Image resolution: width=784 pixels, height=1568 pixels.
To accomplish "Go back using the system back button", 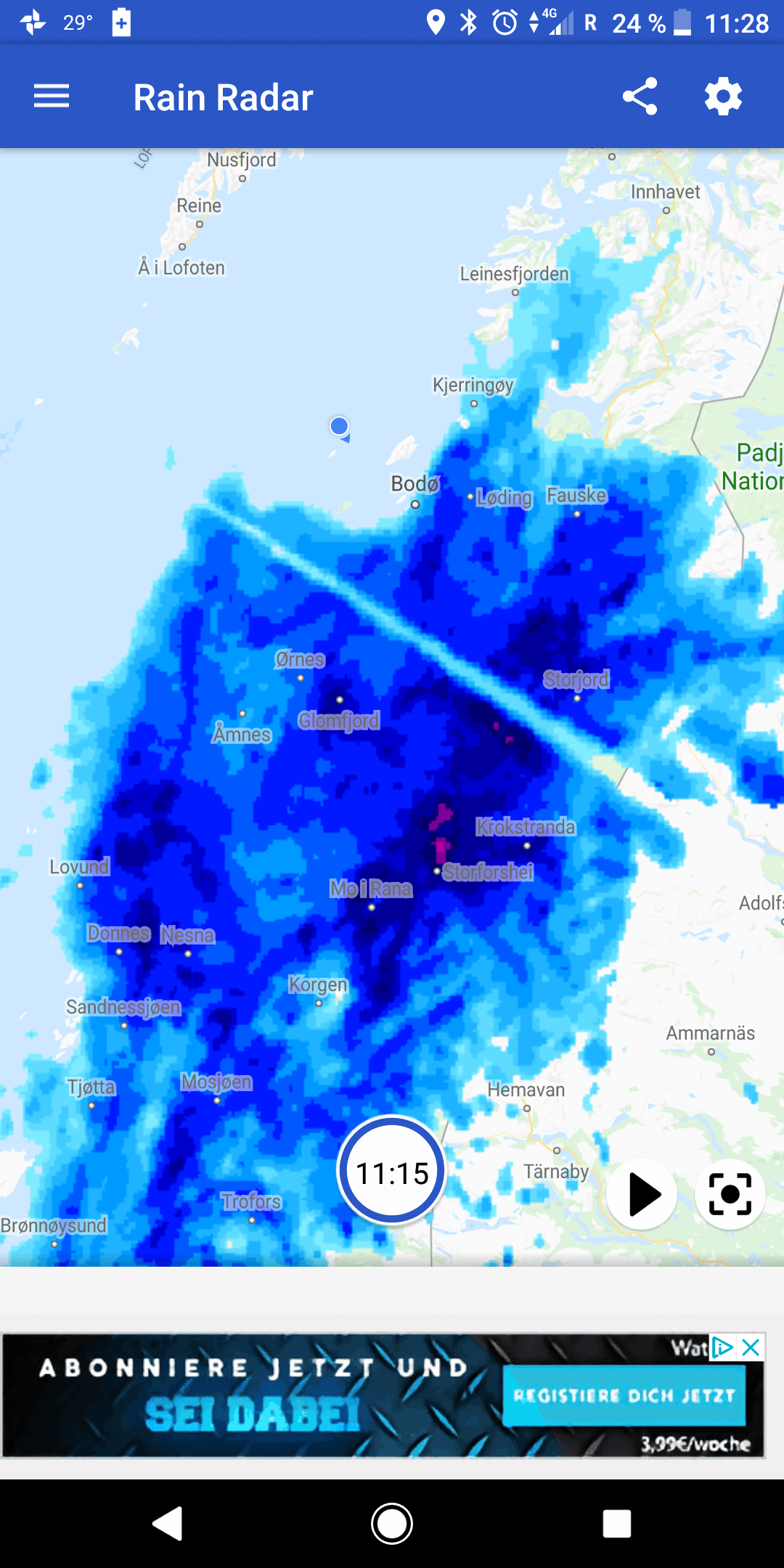I will (168, 1523).
